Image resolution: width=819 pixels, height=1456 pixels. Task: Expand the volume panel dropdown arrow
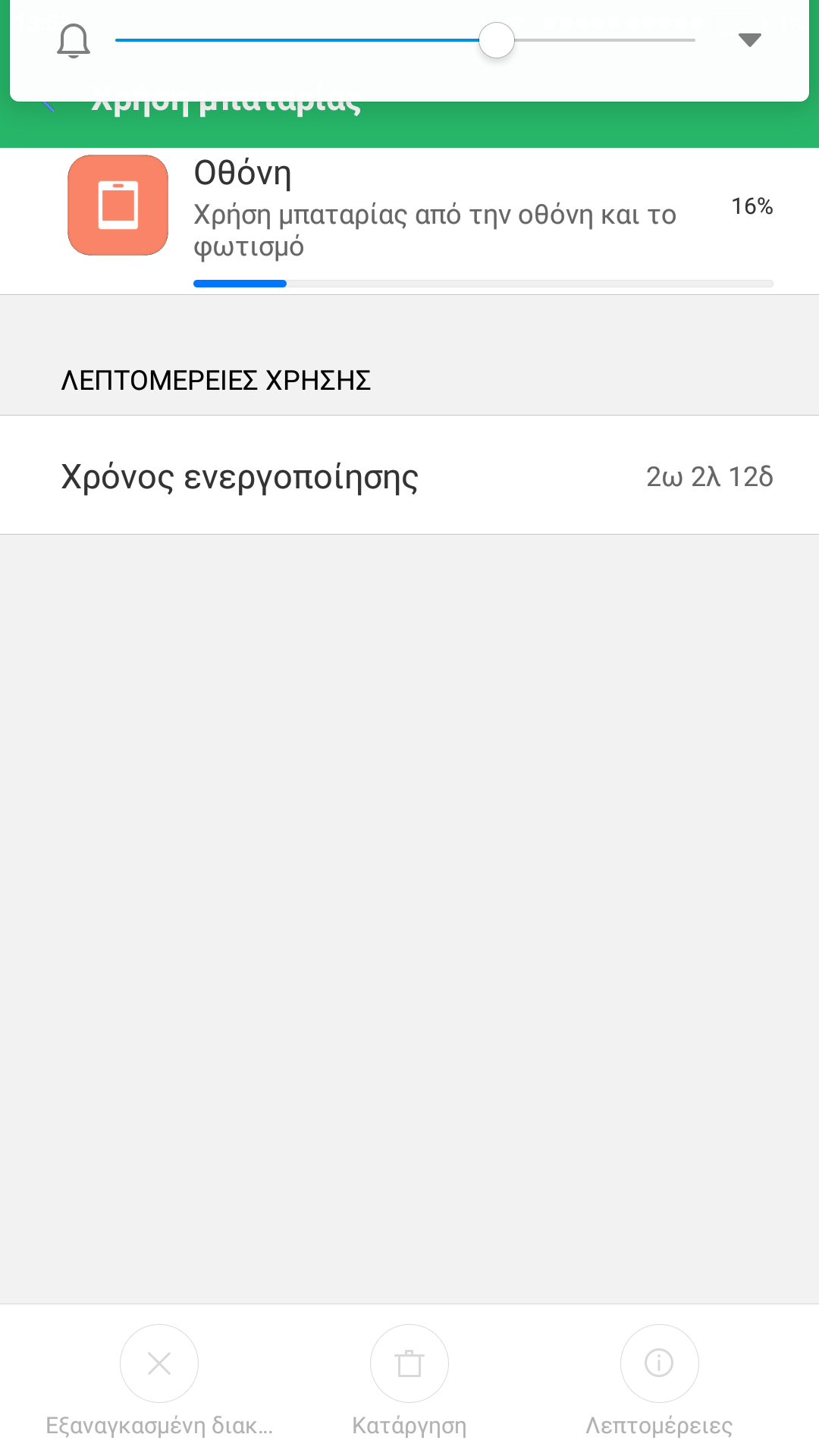point(749,40)
